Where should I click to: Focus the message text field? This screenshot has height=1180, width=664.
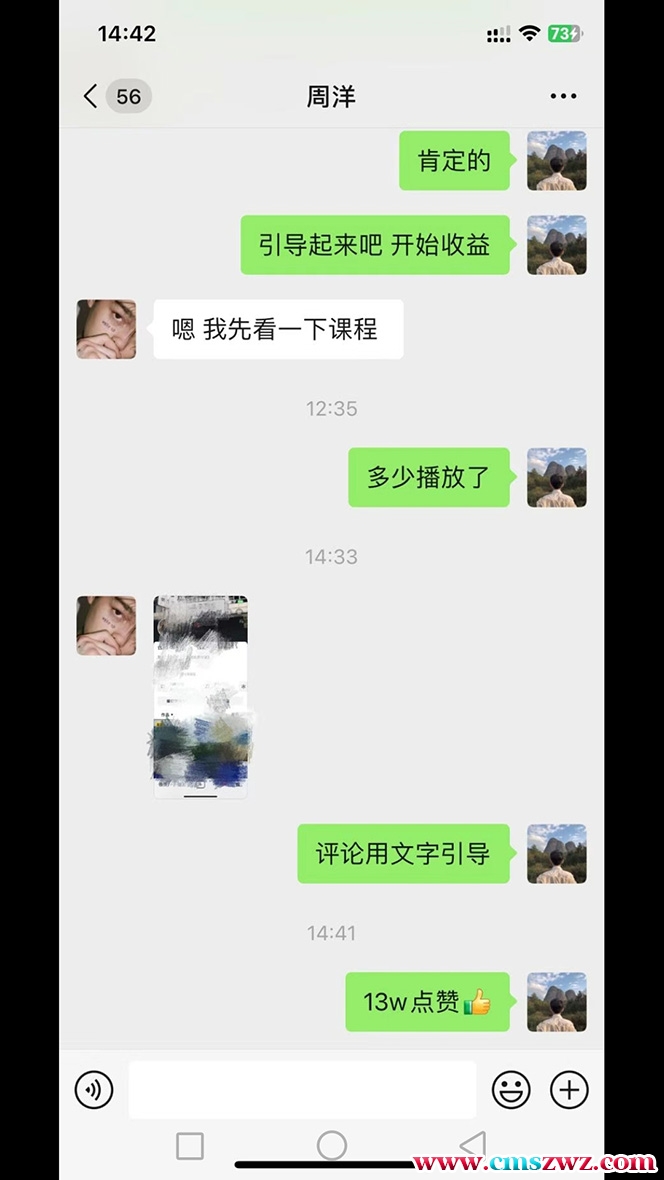[302, 1089]
